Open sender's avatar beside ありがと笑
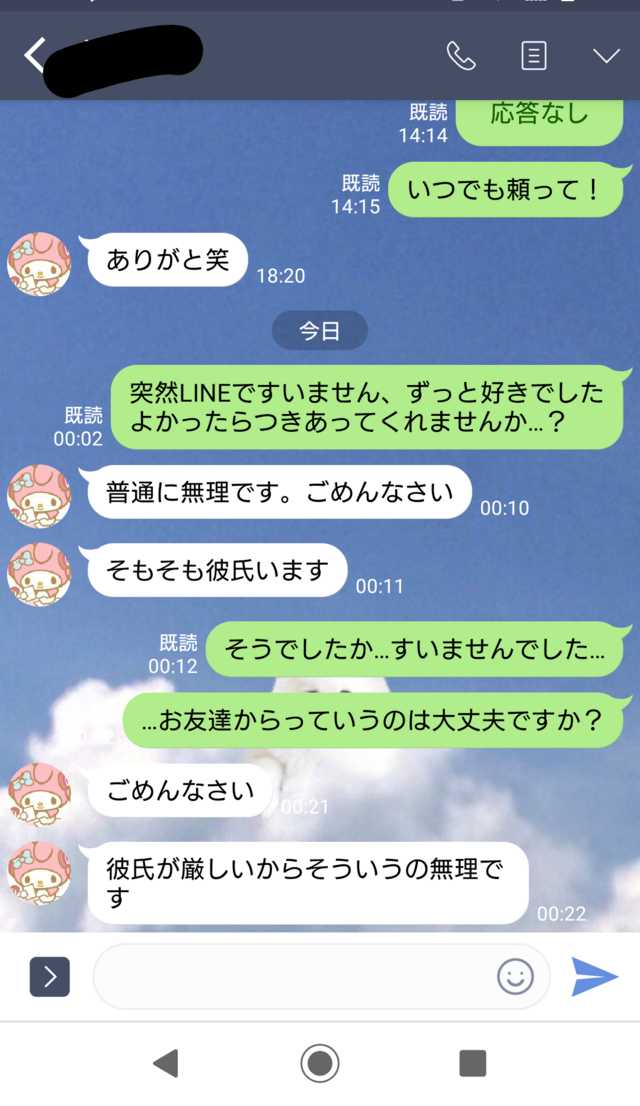The image size is (640, 1106). tap(39, 264)
